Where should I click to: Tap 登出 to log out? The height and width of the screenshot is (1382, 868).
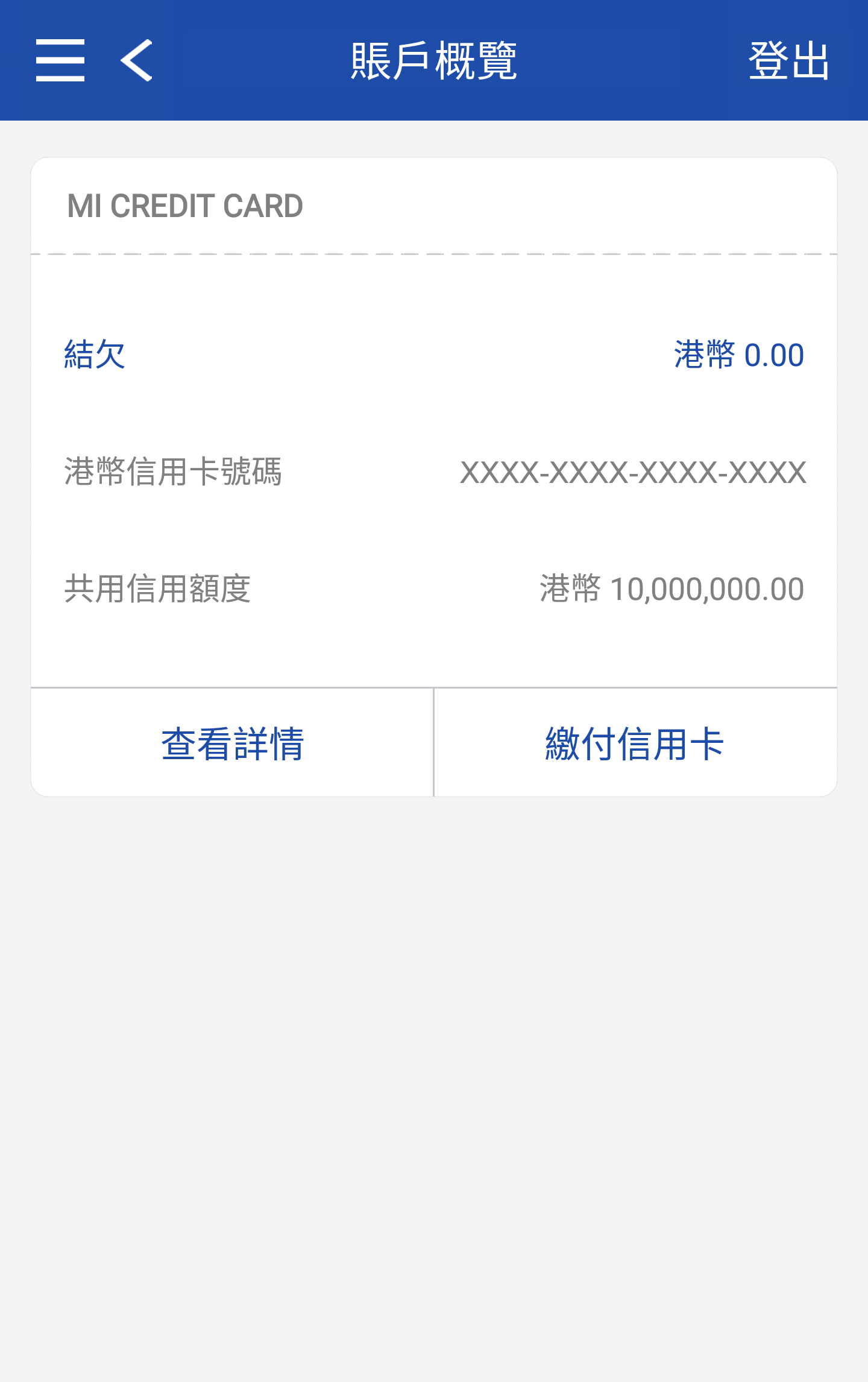788,61
